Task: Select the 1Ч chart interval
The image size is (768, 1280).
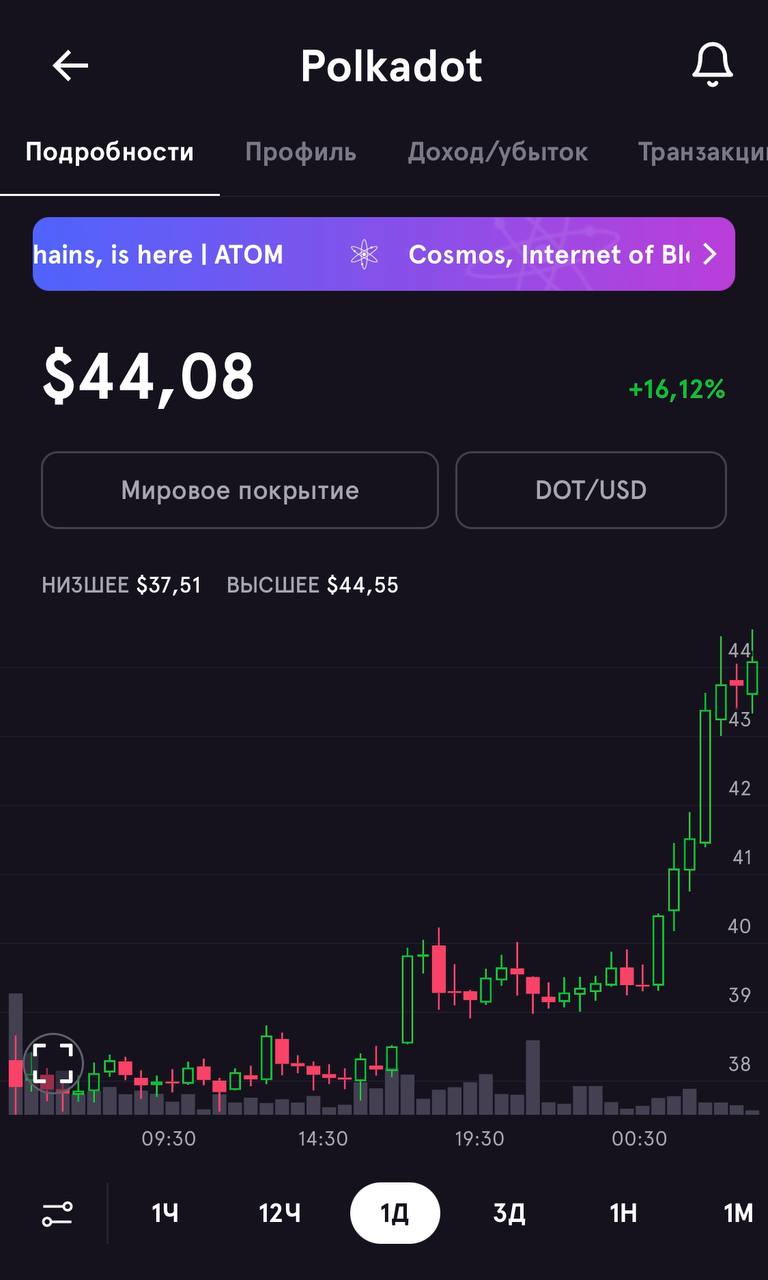Action: click(x=165, y=1214)
